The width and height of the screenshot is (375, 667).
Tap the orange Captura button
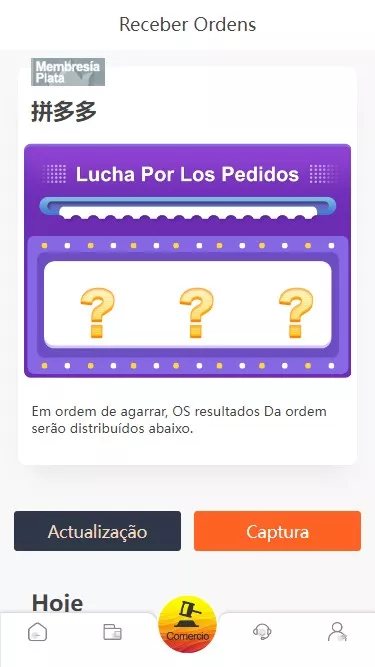(277, 531)
